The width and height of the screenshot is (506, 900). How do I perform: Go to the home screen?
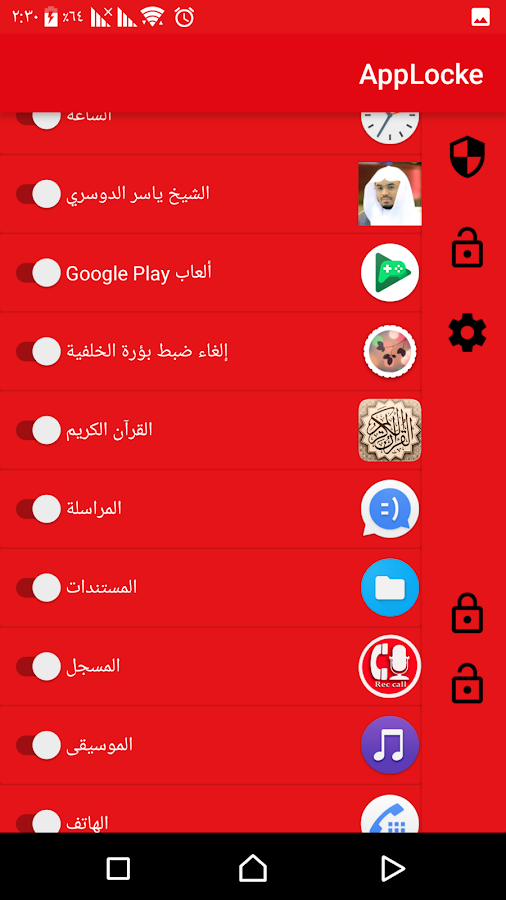tap(253, 868)
